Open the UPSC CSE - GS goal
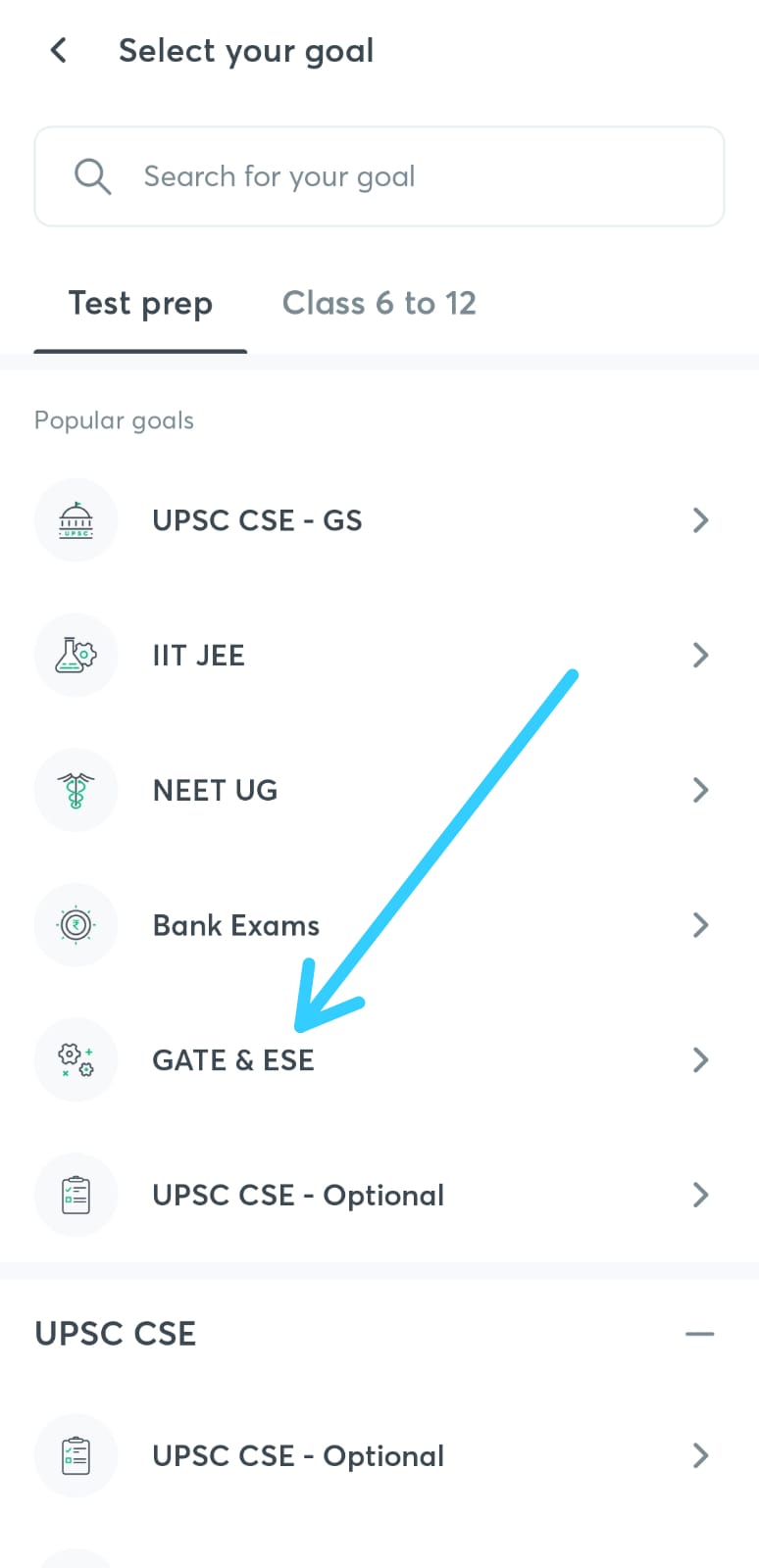The width and height of the screenshot is (759, 1568). coord(379,519)
